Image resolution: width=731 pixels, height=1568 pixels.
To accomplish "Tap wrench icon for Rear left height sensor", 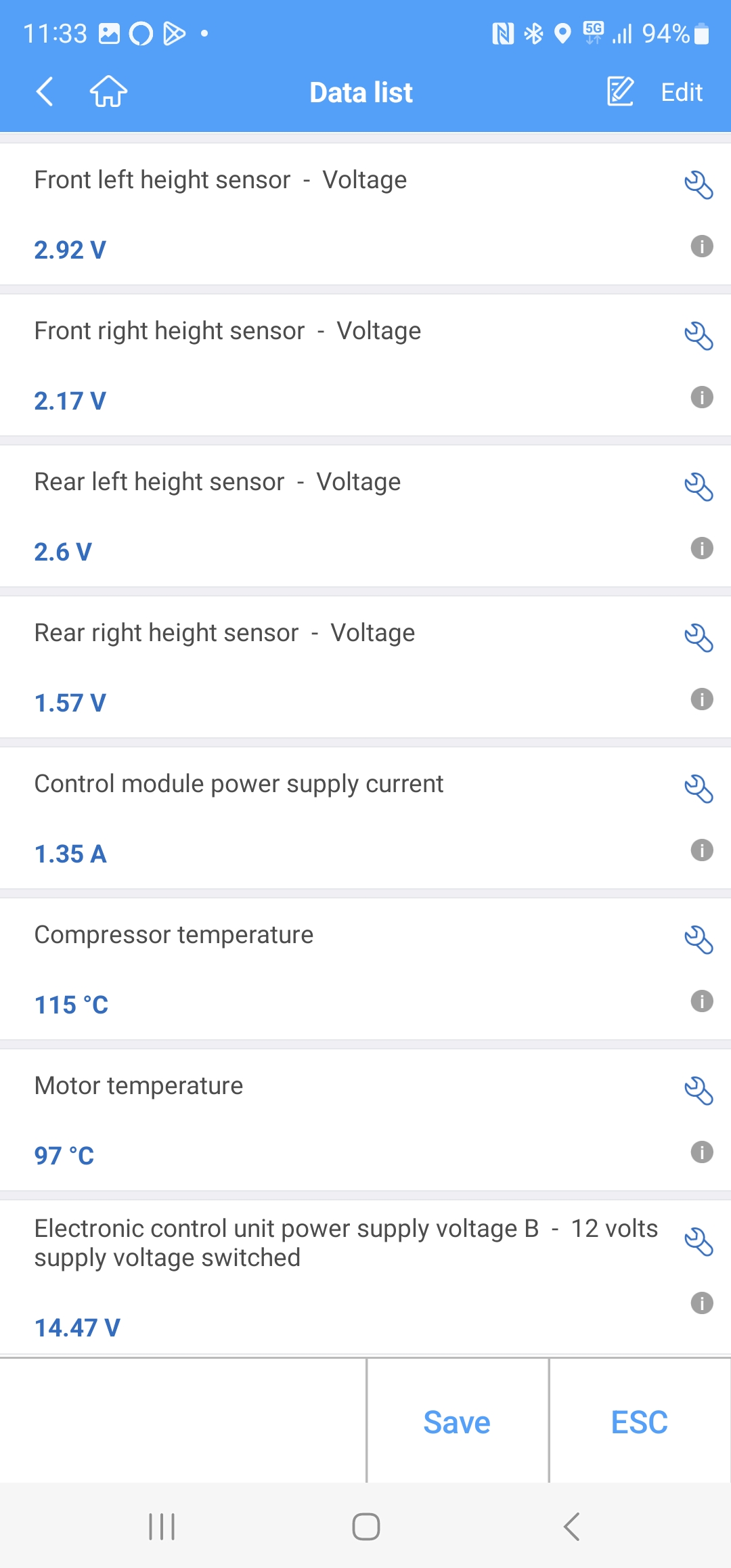I will click(699, 487).
